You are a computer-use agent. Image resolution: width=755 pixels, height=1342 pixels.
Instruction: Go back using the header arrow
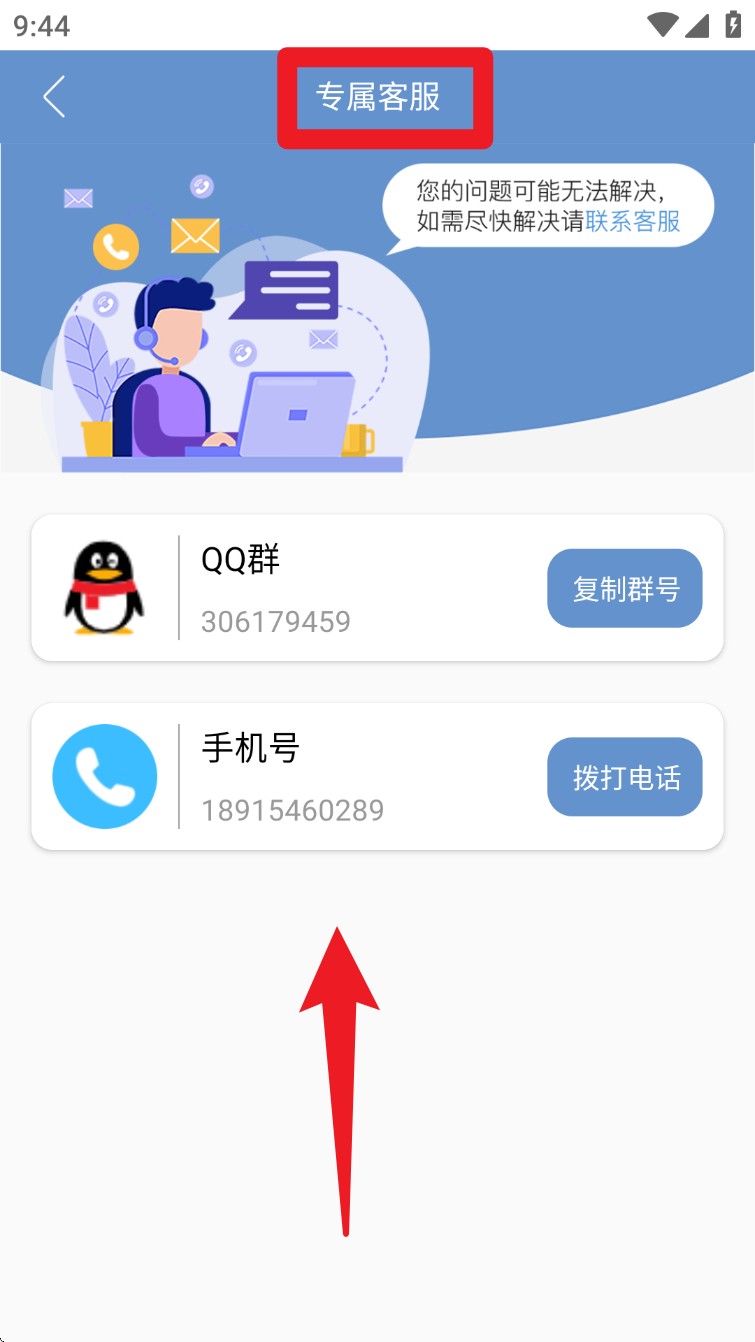coord(54,97)
